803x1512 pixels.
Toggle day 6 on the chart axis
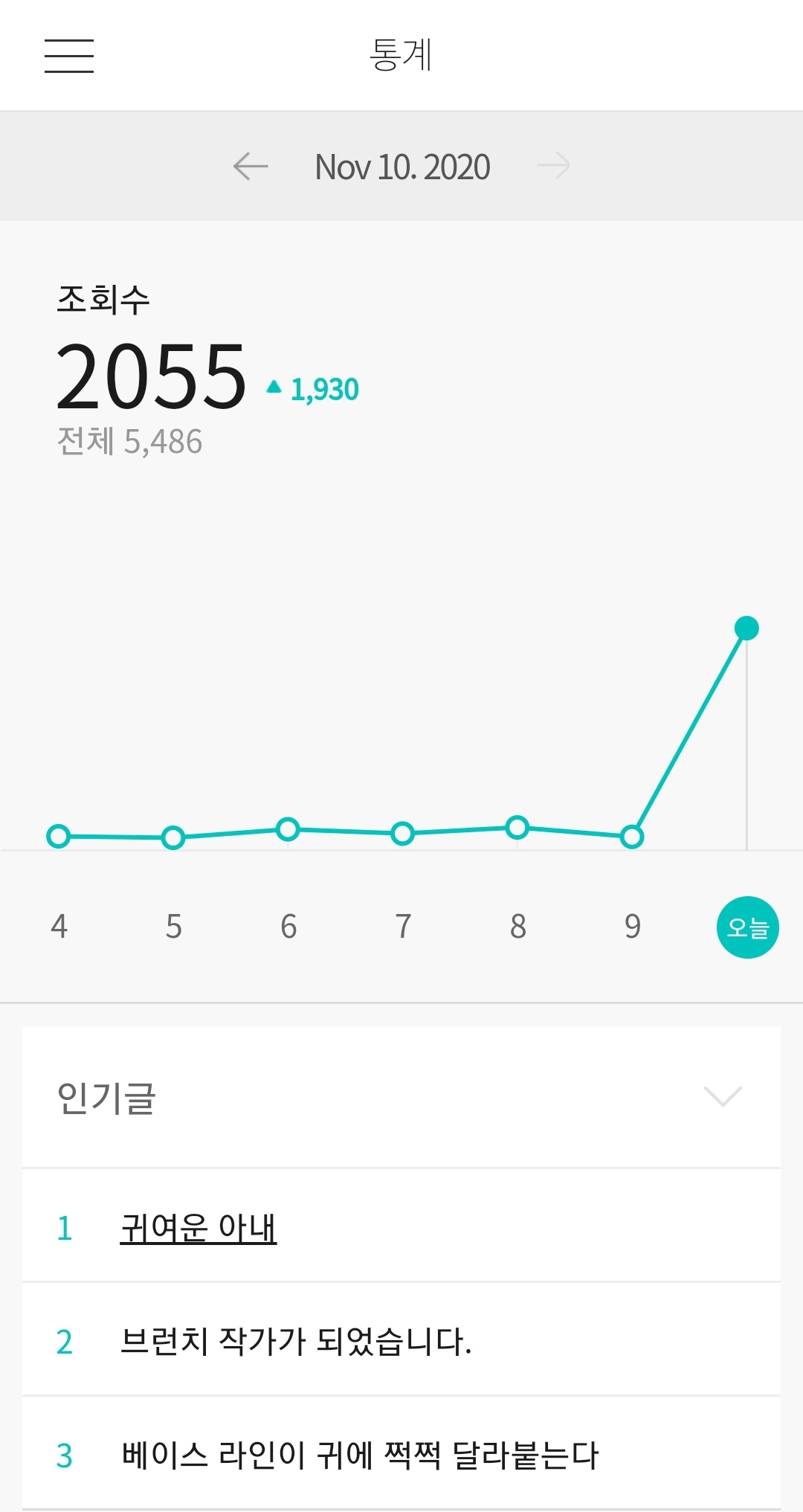(288, 927)
